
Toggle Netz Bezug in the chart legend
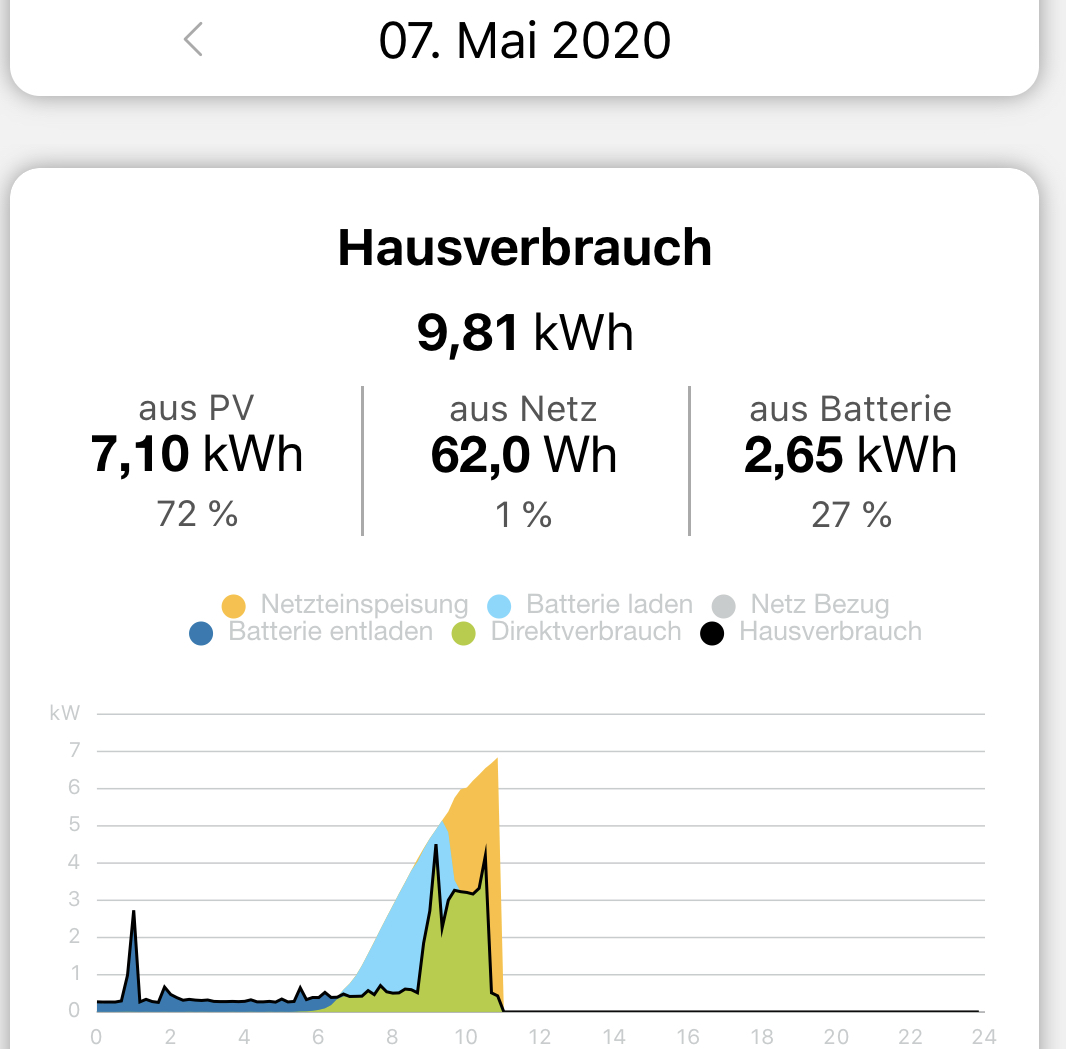tap(800, 605)
